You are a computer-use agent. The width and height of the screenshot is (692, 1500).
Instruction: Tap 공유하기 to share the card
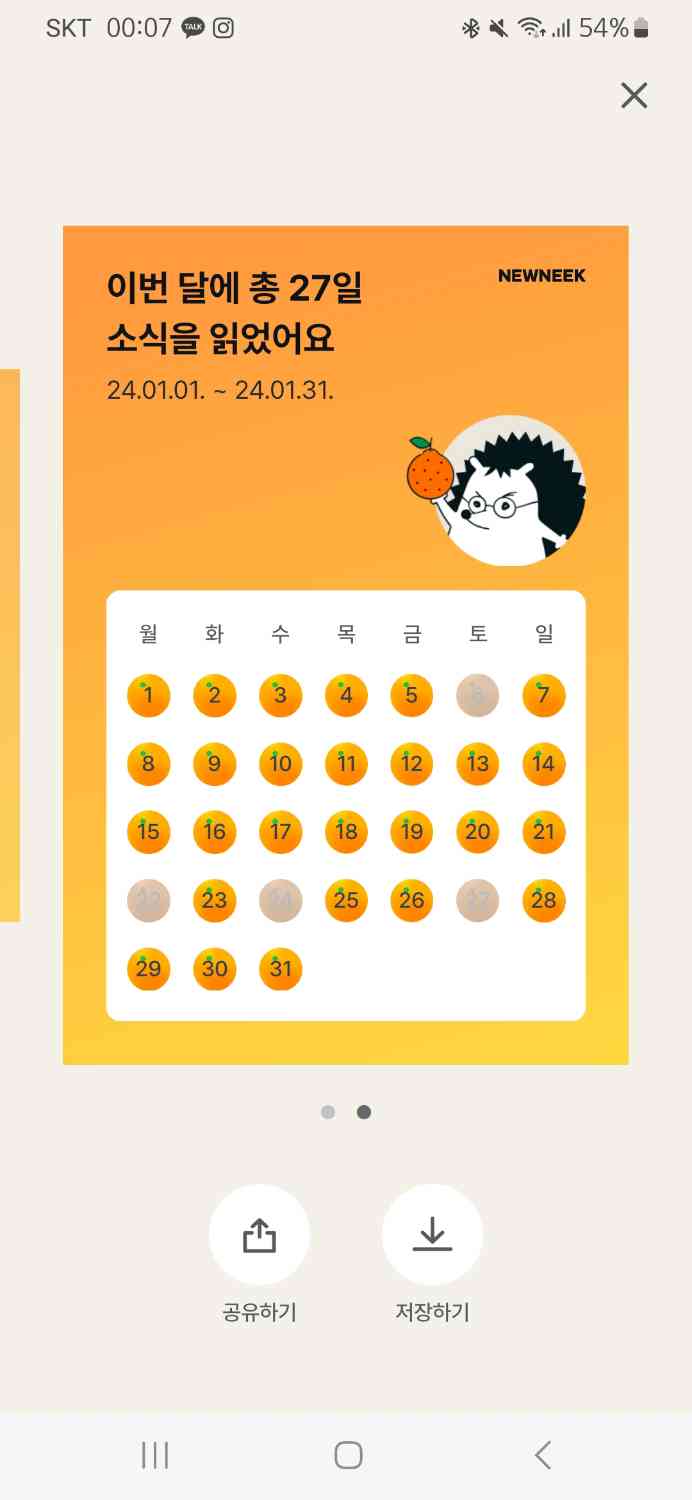(259, 1236)
